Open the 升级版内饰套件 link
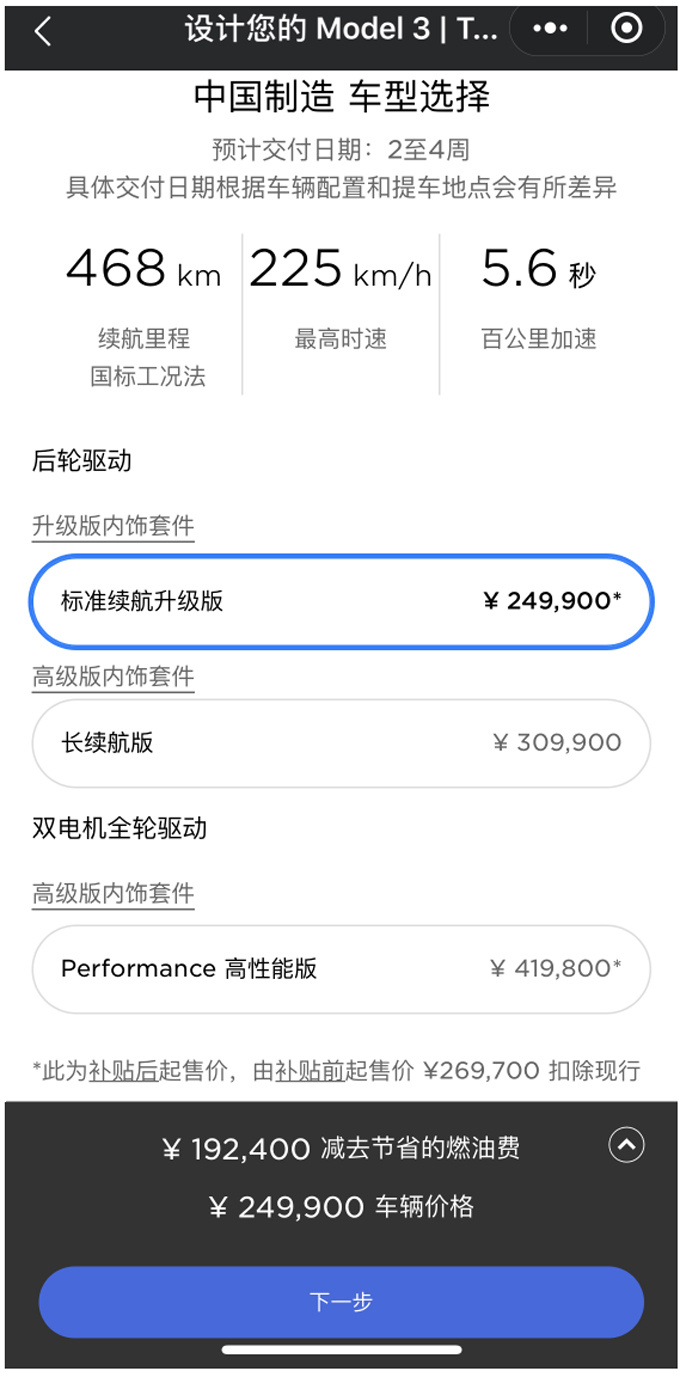Screen dimensions: 680x1377 [x=113, y=526]
